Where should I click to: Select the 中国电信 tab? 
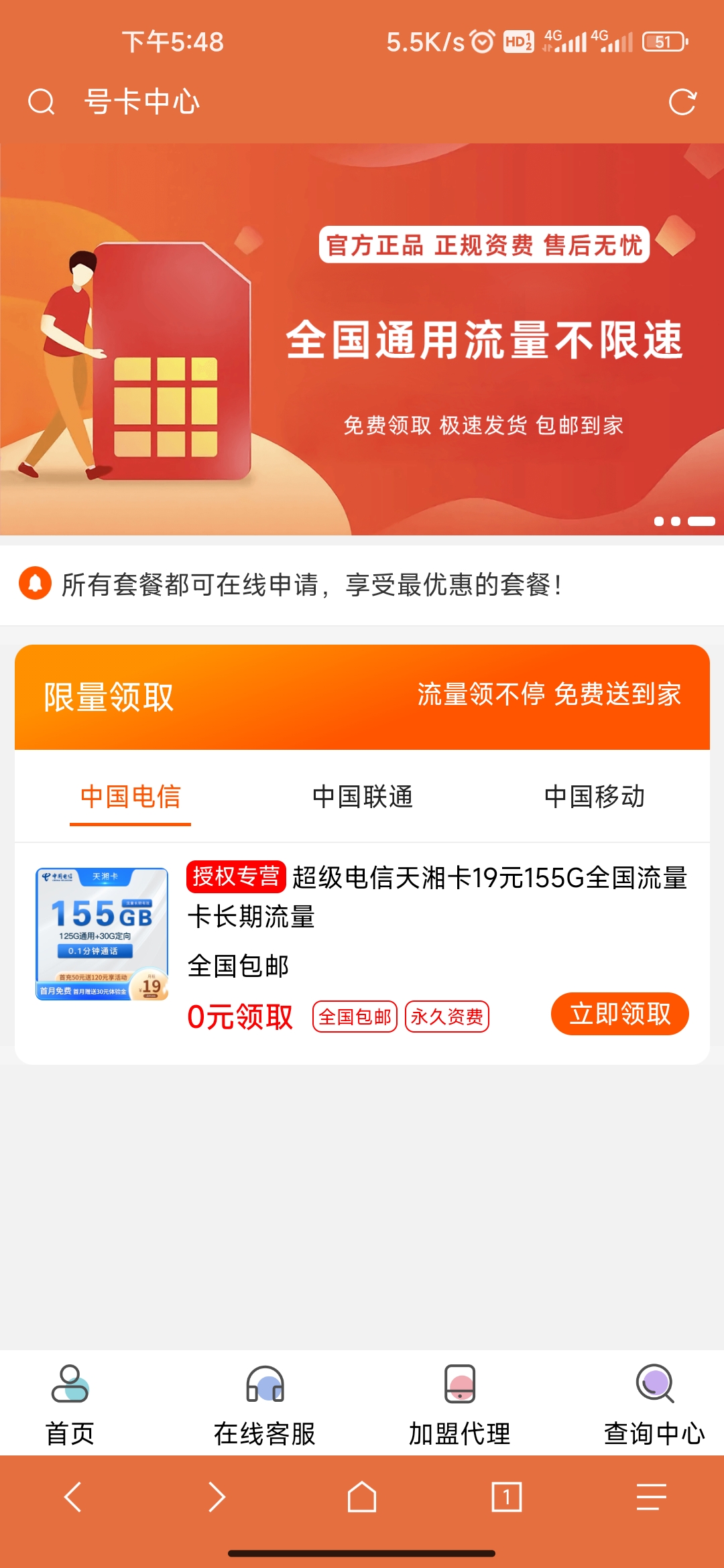pos(130,797)
